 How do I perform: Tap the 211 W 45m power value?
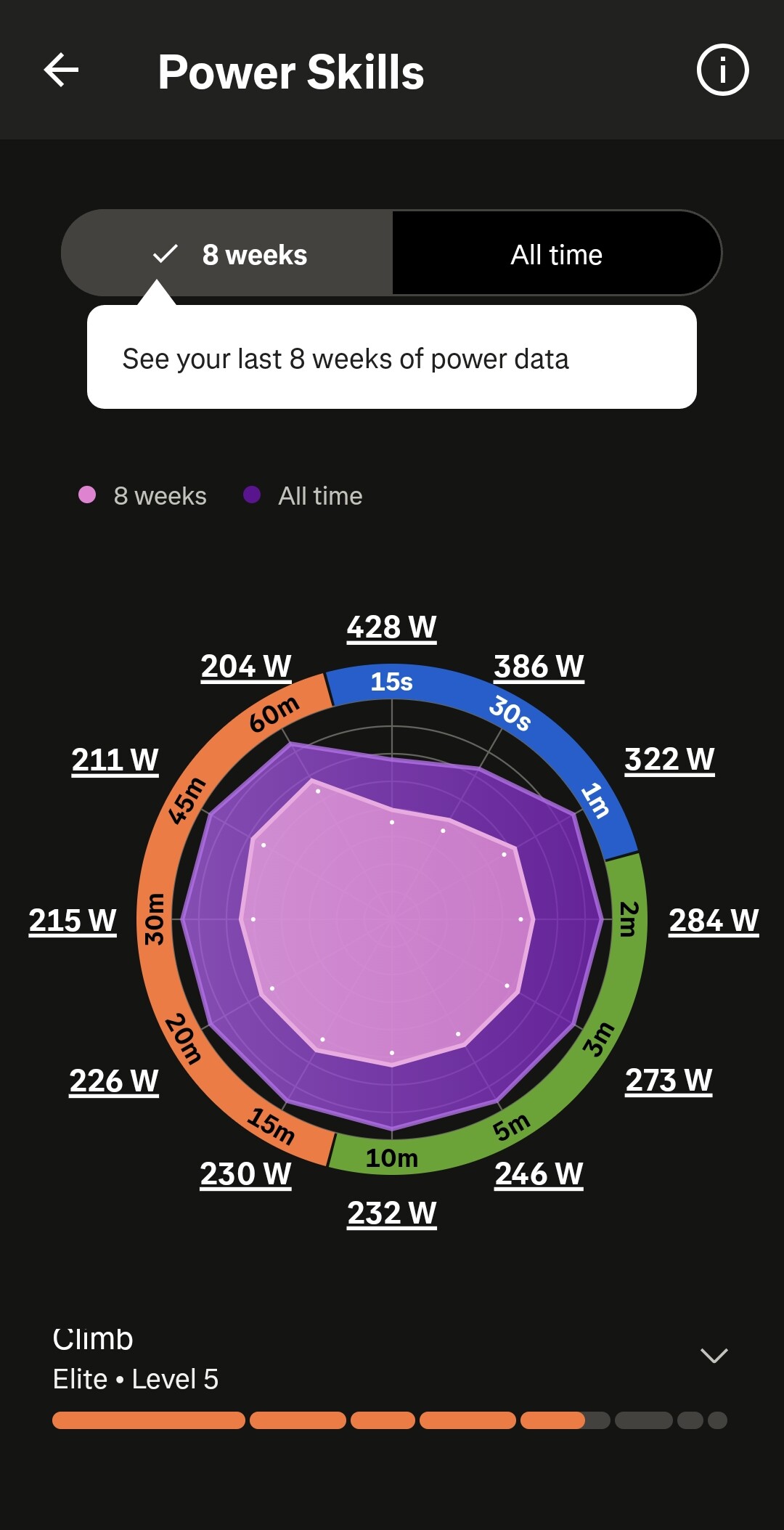115,760
